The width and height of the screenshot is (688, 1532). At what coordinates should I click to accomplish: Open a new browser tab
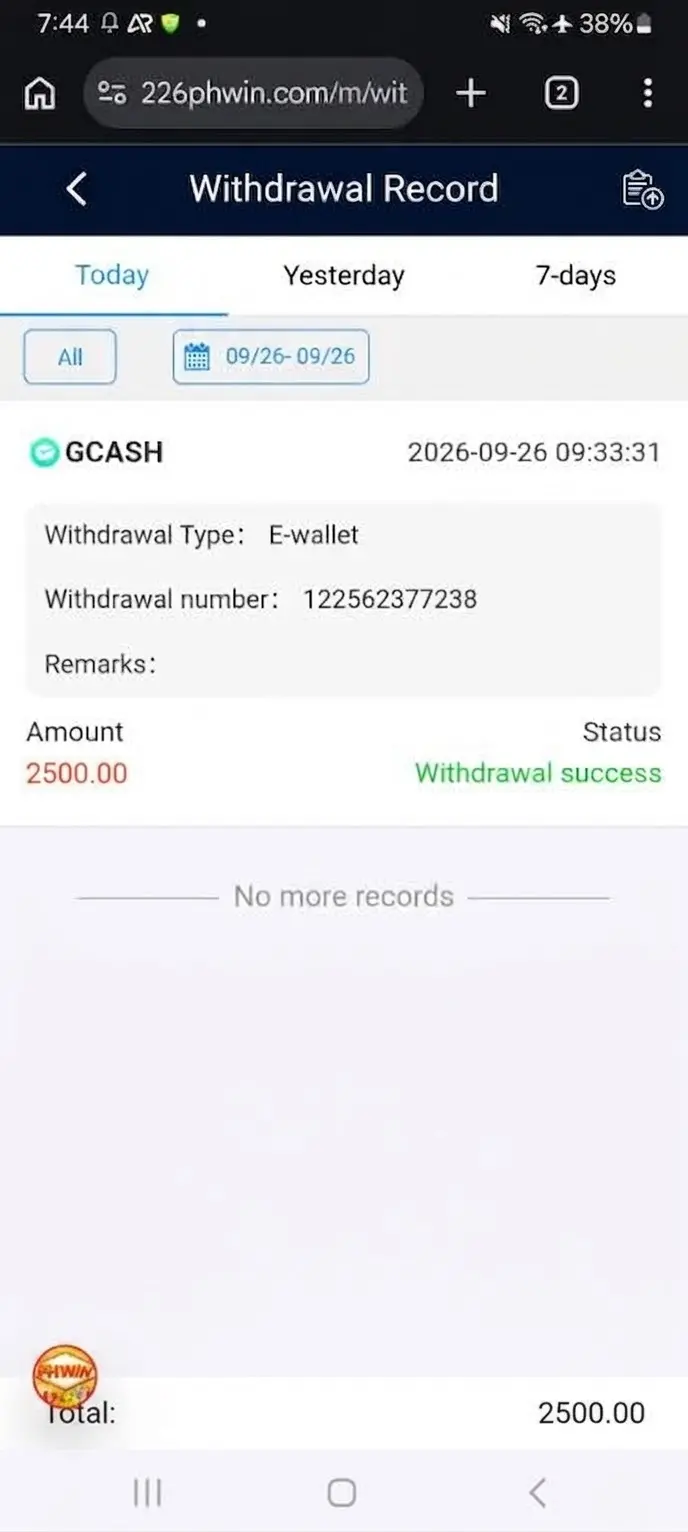click(x=470, y=94)
